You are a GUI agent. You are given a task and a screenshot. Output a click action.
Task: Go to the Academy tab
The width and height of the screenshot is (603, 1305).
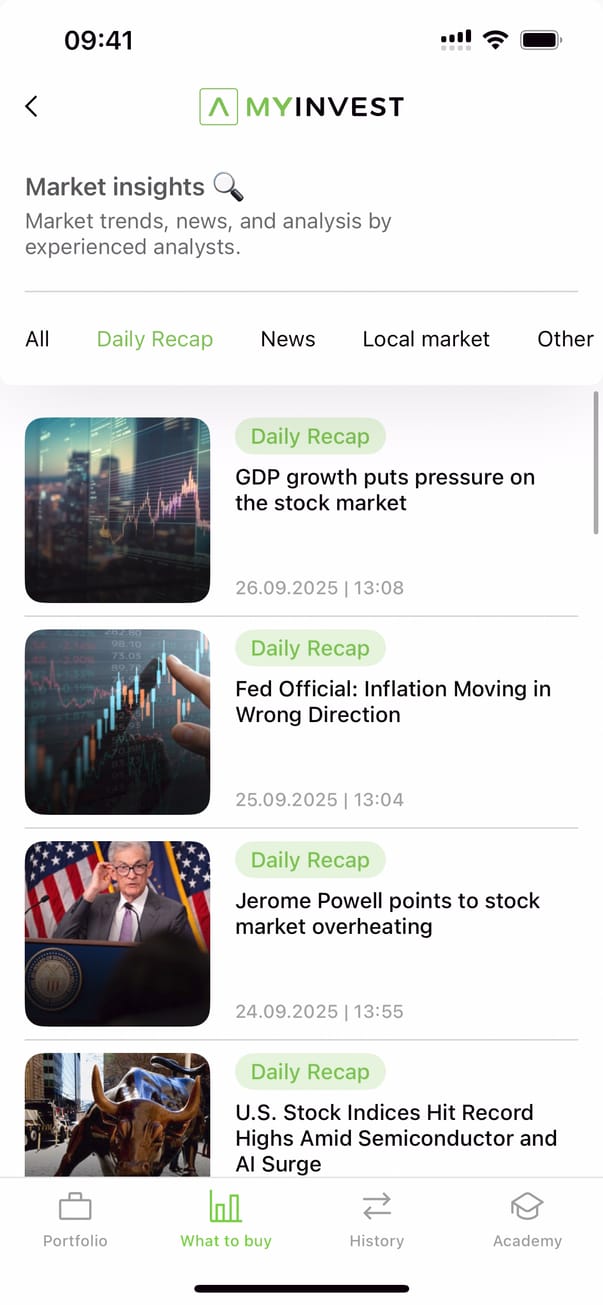pos(527,1220)
